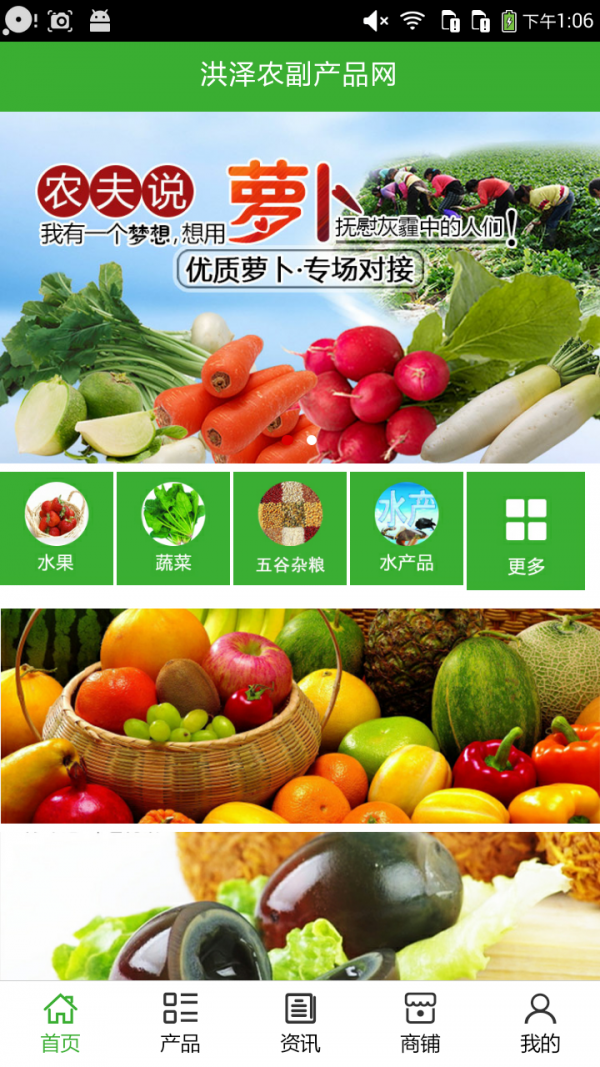Switch to the 产品 products tab
600x1067 pixels.
pyautogui.click(x=180, y=1023)
